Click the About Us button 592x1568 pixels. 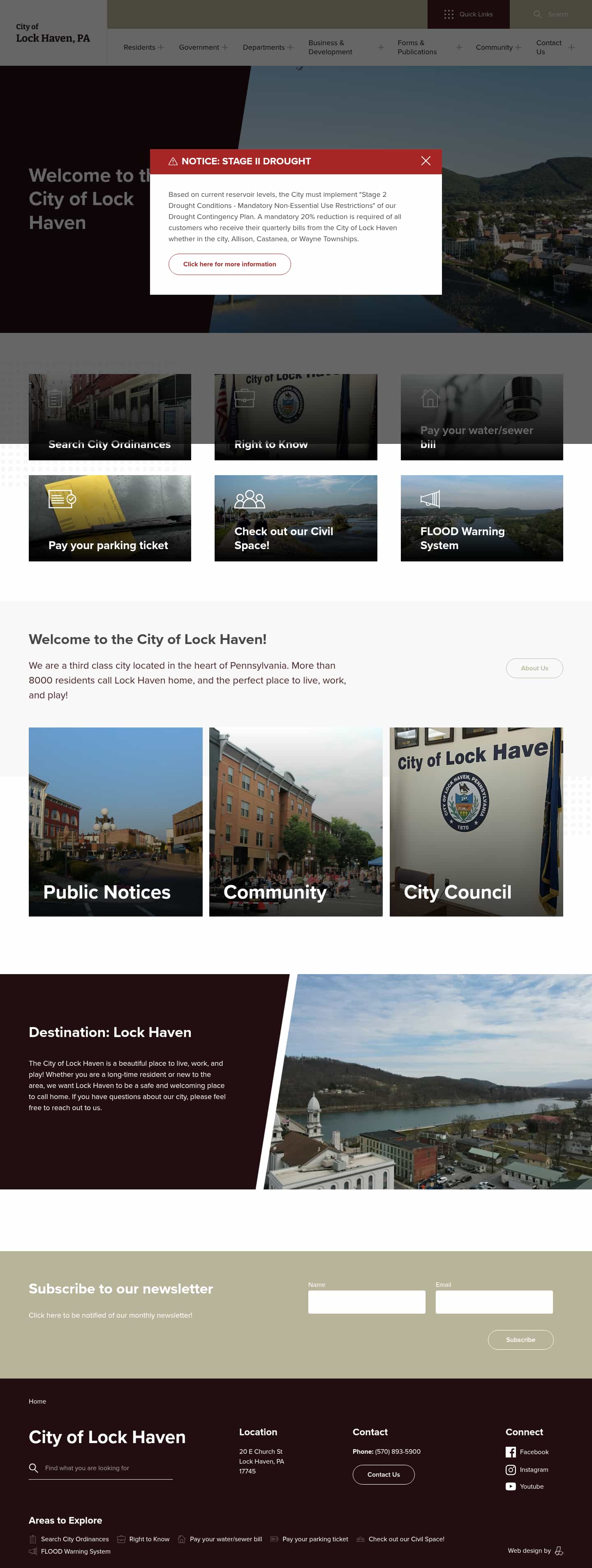(534, 668)
